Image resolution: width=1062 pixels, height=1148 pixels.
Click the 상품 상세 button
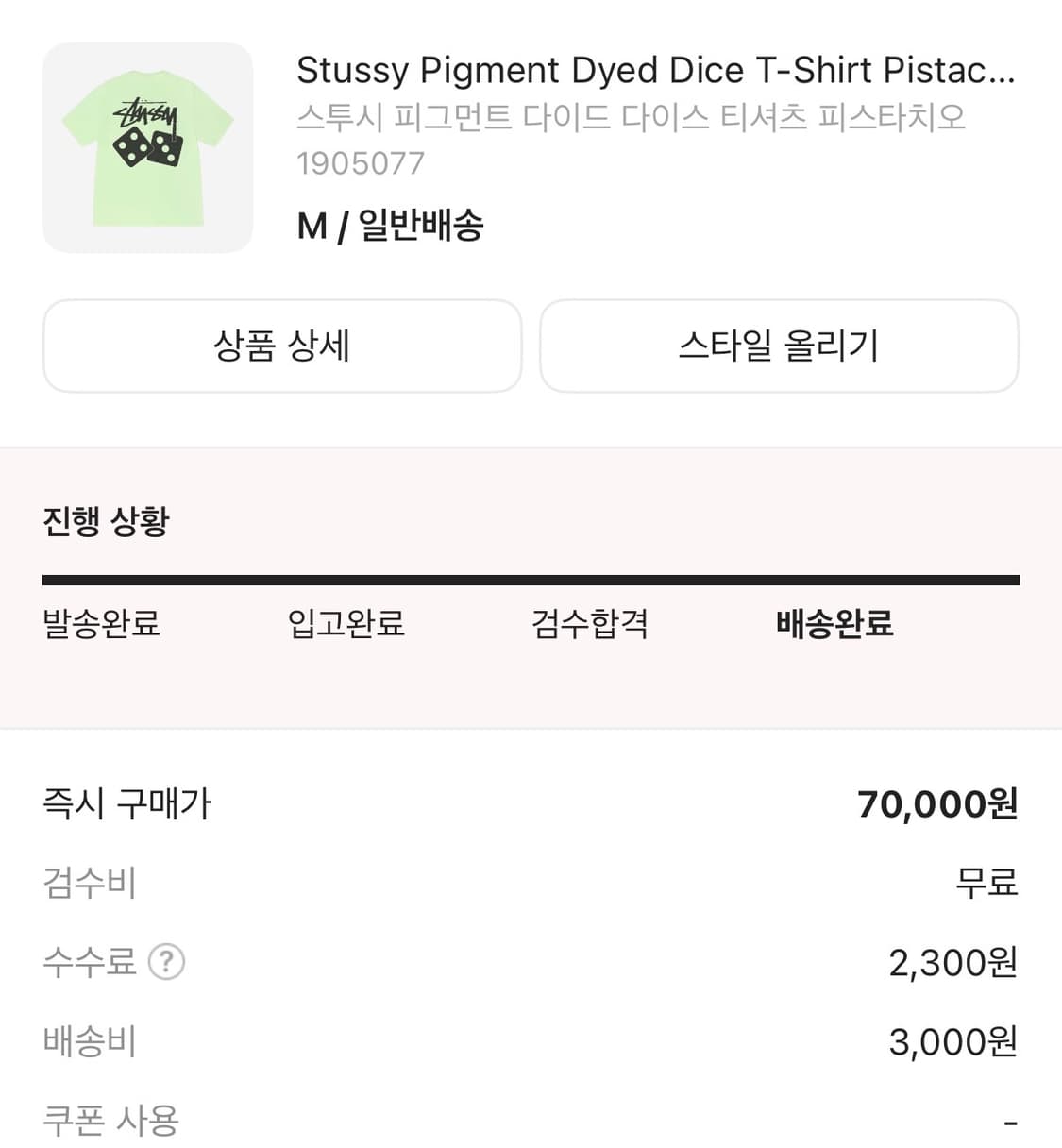coord(281,346)
